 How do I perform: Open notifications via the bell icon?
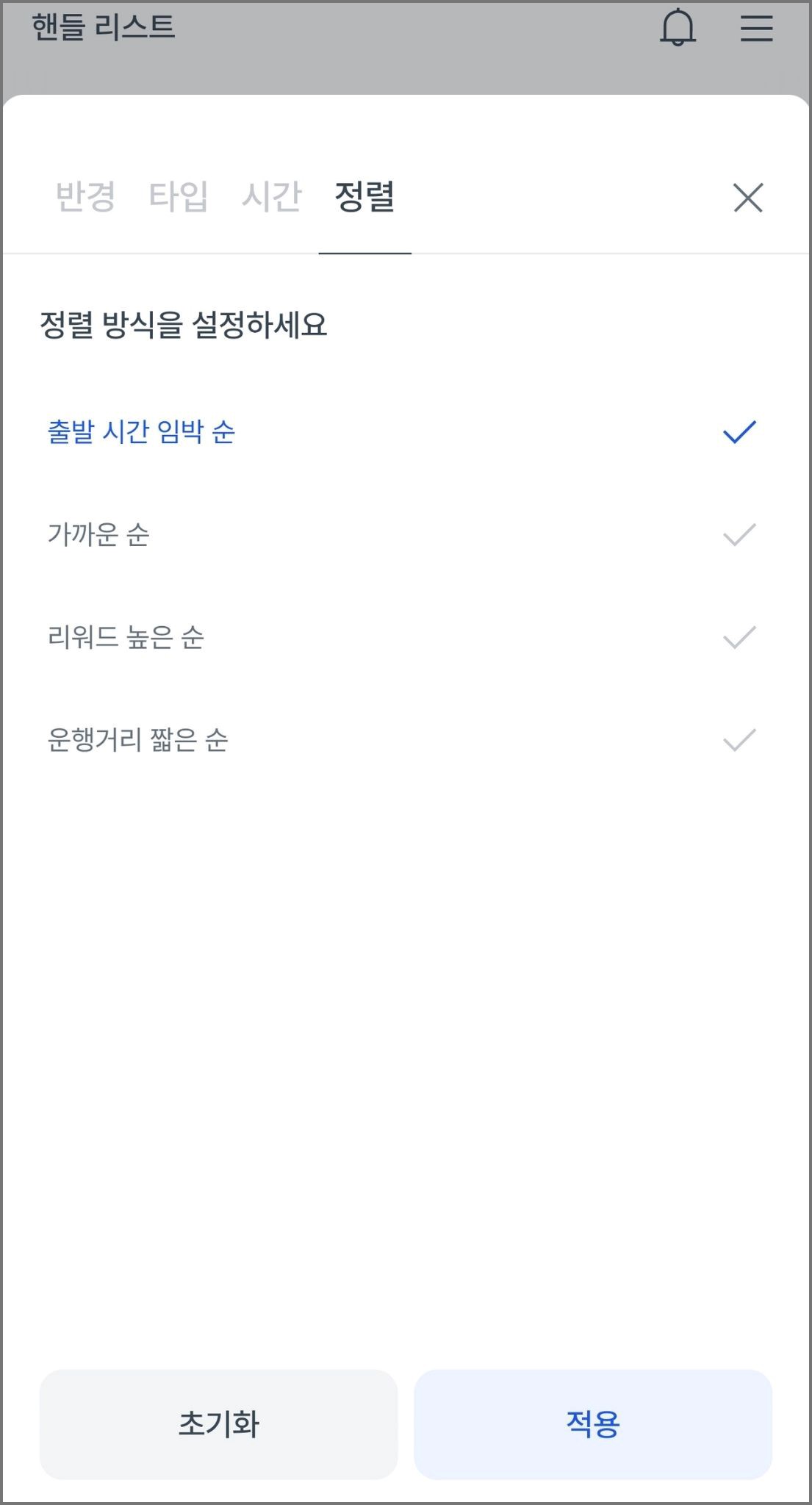[678, 29]
